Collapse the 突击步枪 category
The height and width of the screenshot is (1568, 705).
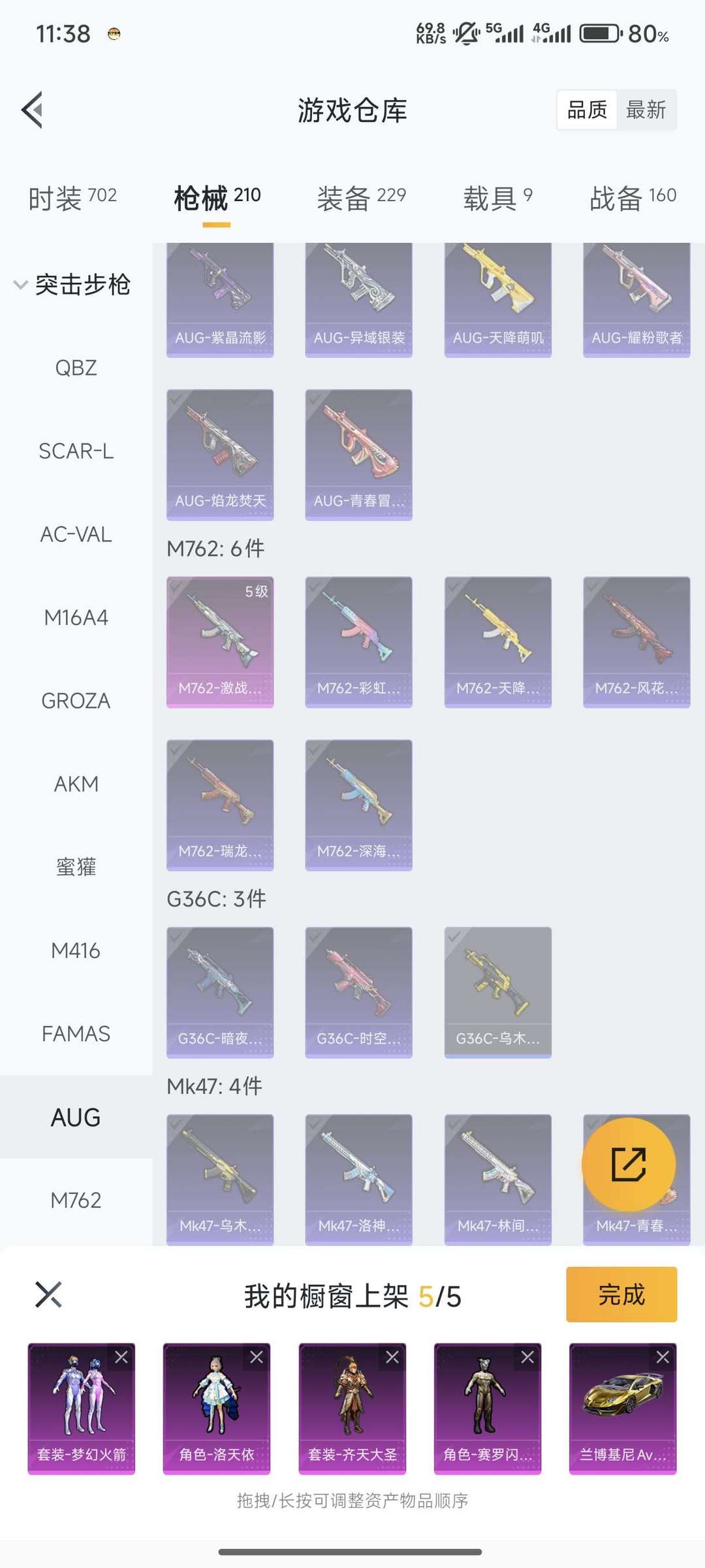point(20,285)
